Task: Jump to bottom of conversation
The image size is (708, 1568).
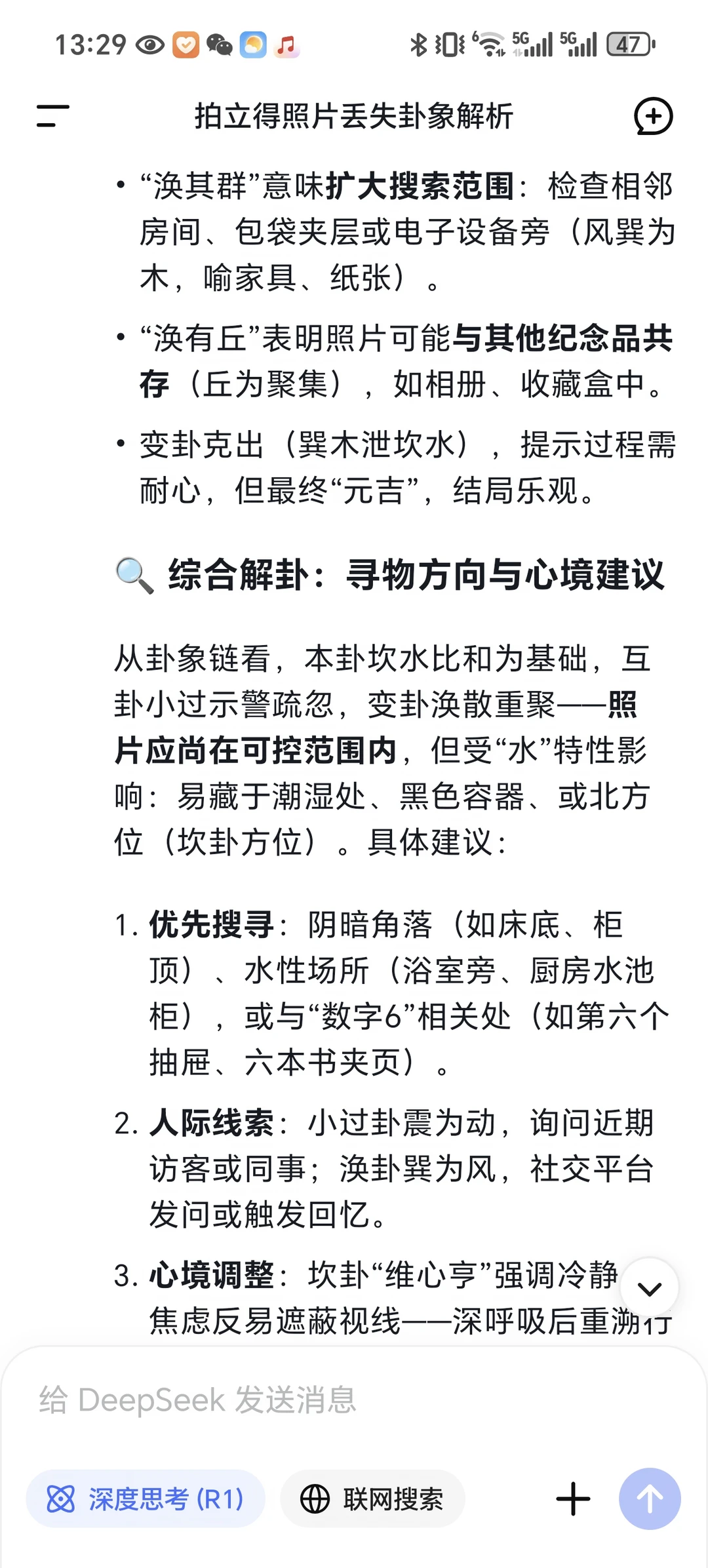Action: 649,1288
